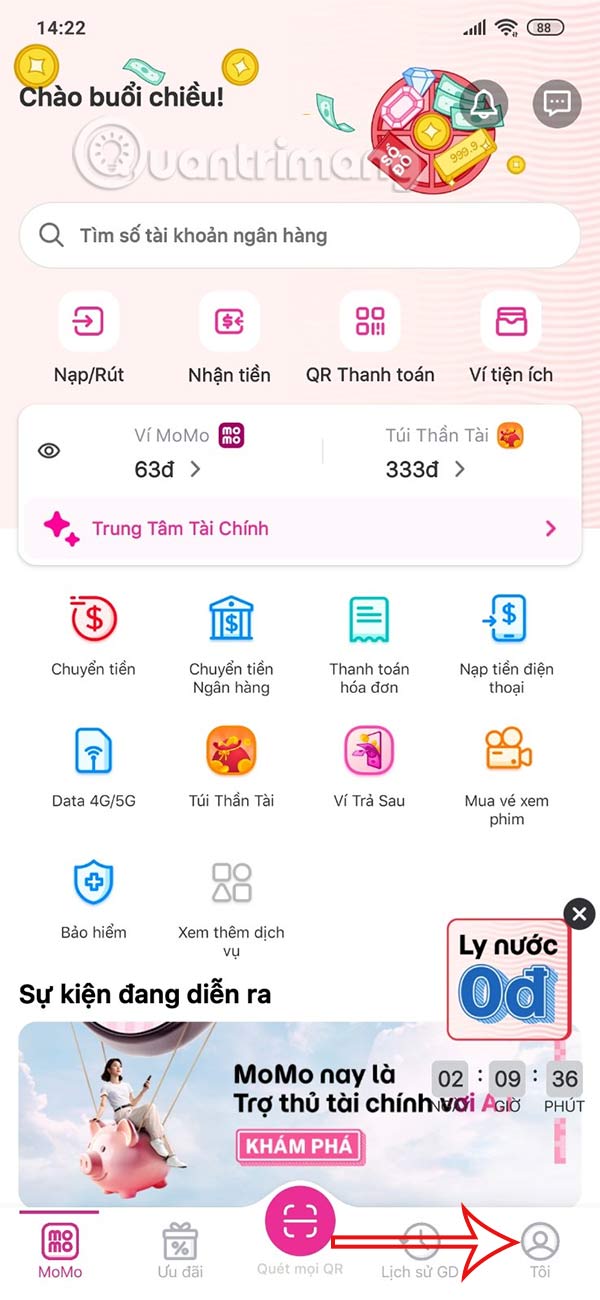This screenshot has width=600, height=1300.
Task: Dismiss the Ly nước 0đ floating banner
Action: (x=579, y=913)
